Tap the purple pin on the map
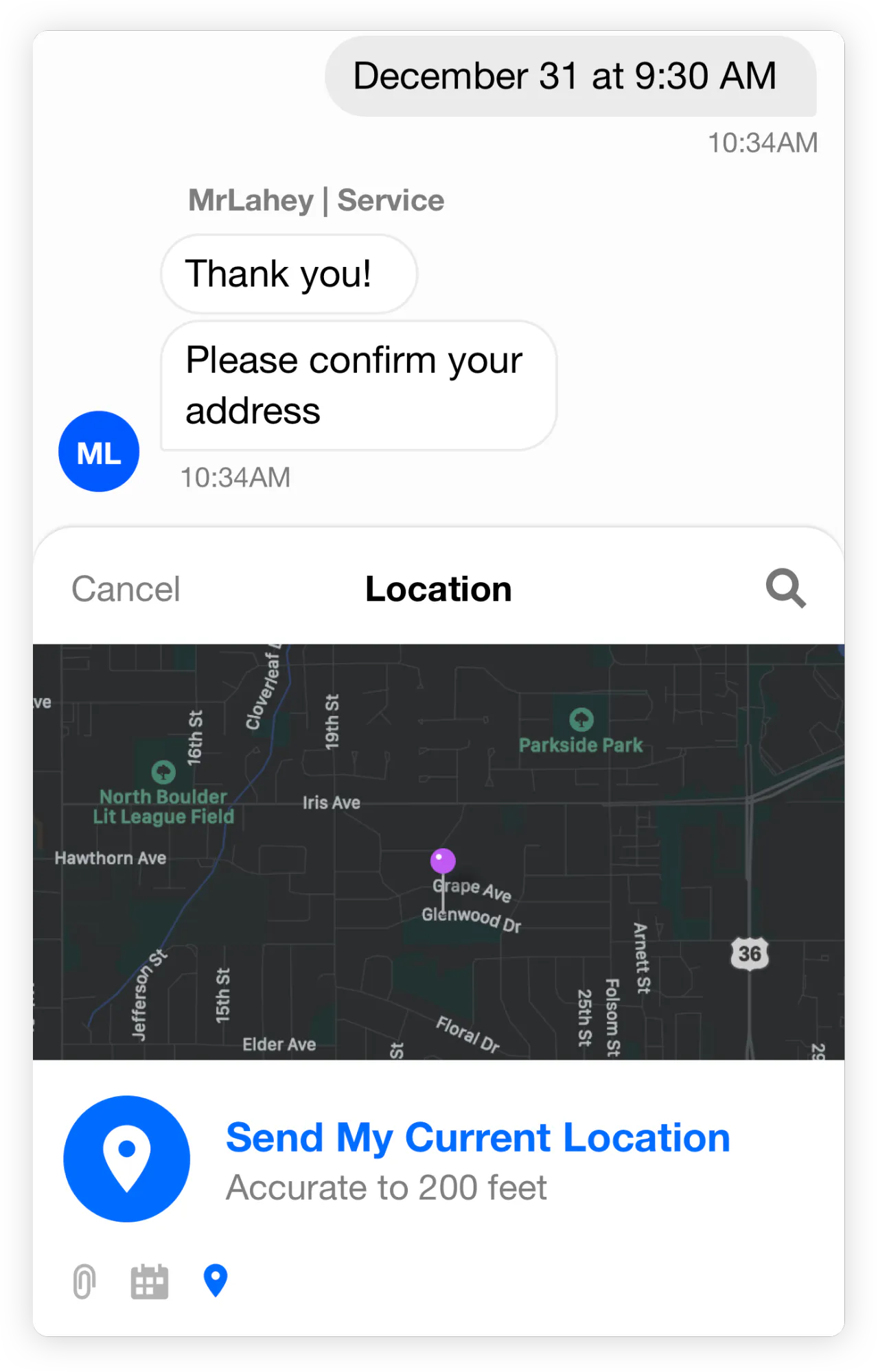The image size is (878, 1372). coord(443,861)
